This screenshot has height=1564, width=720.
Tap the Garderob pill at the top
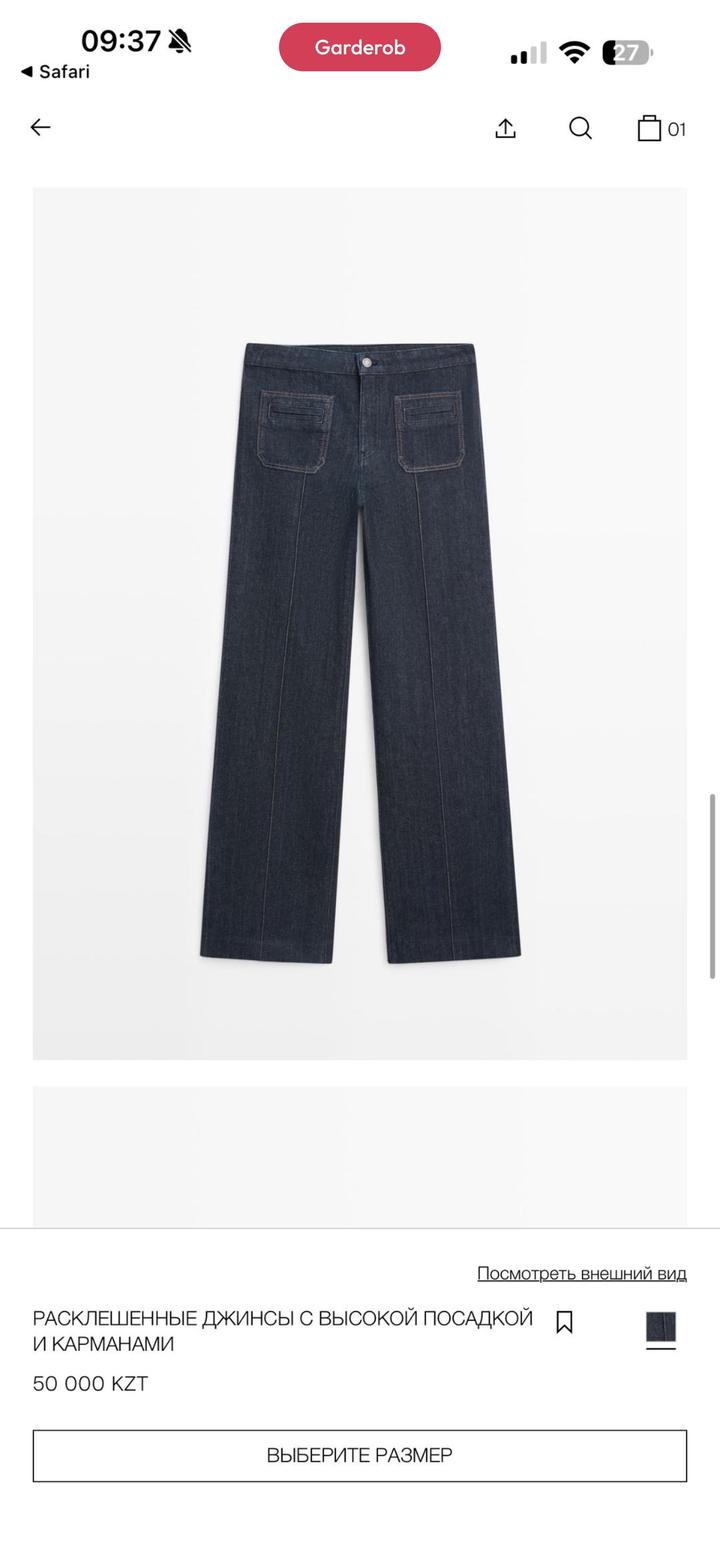pyautogui.click(x=359, y=47)
